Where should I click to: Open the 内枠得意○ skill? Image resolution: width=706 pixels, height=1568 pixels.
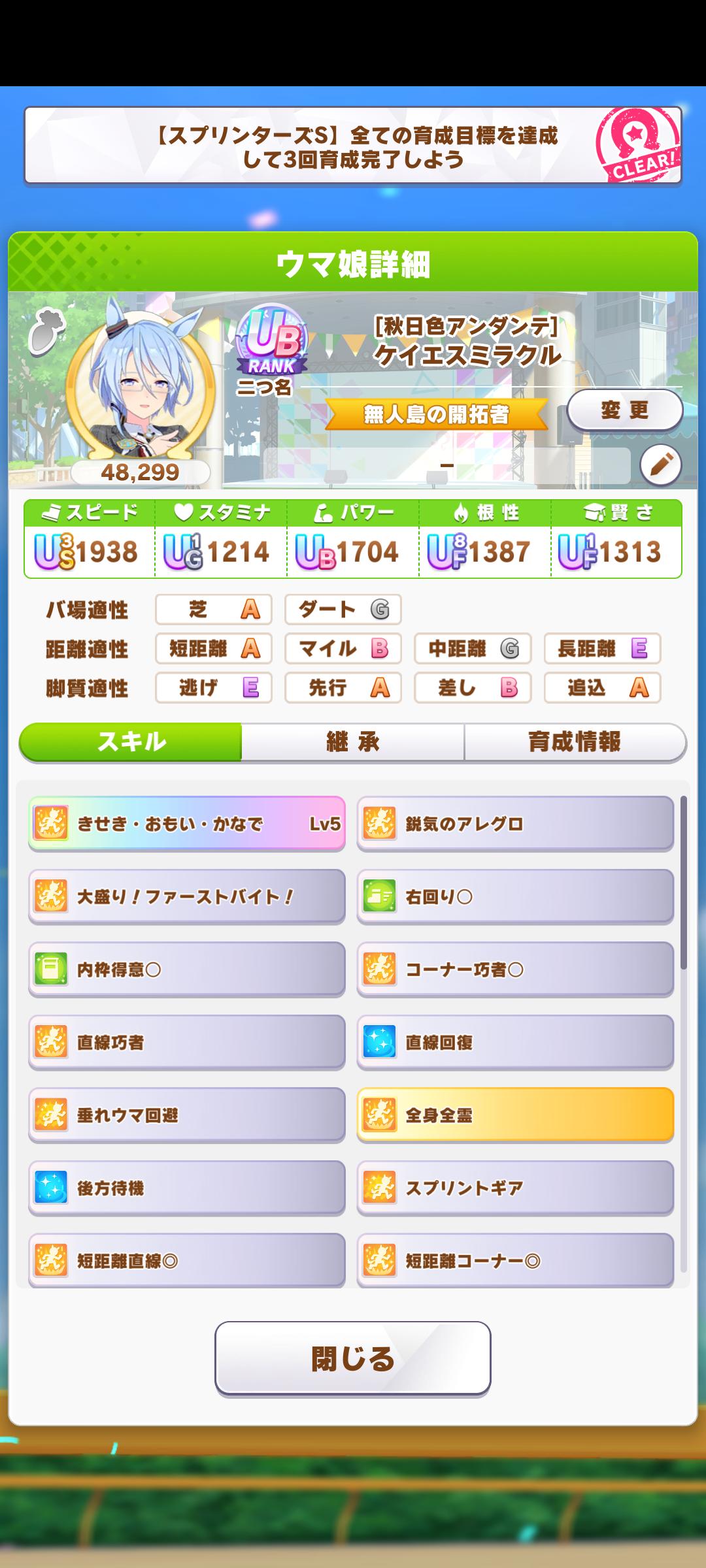[x=187, y=970]
